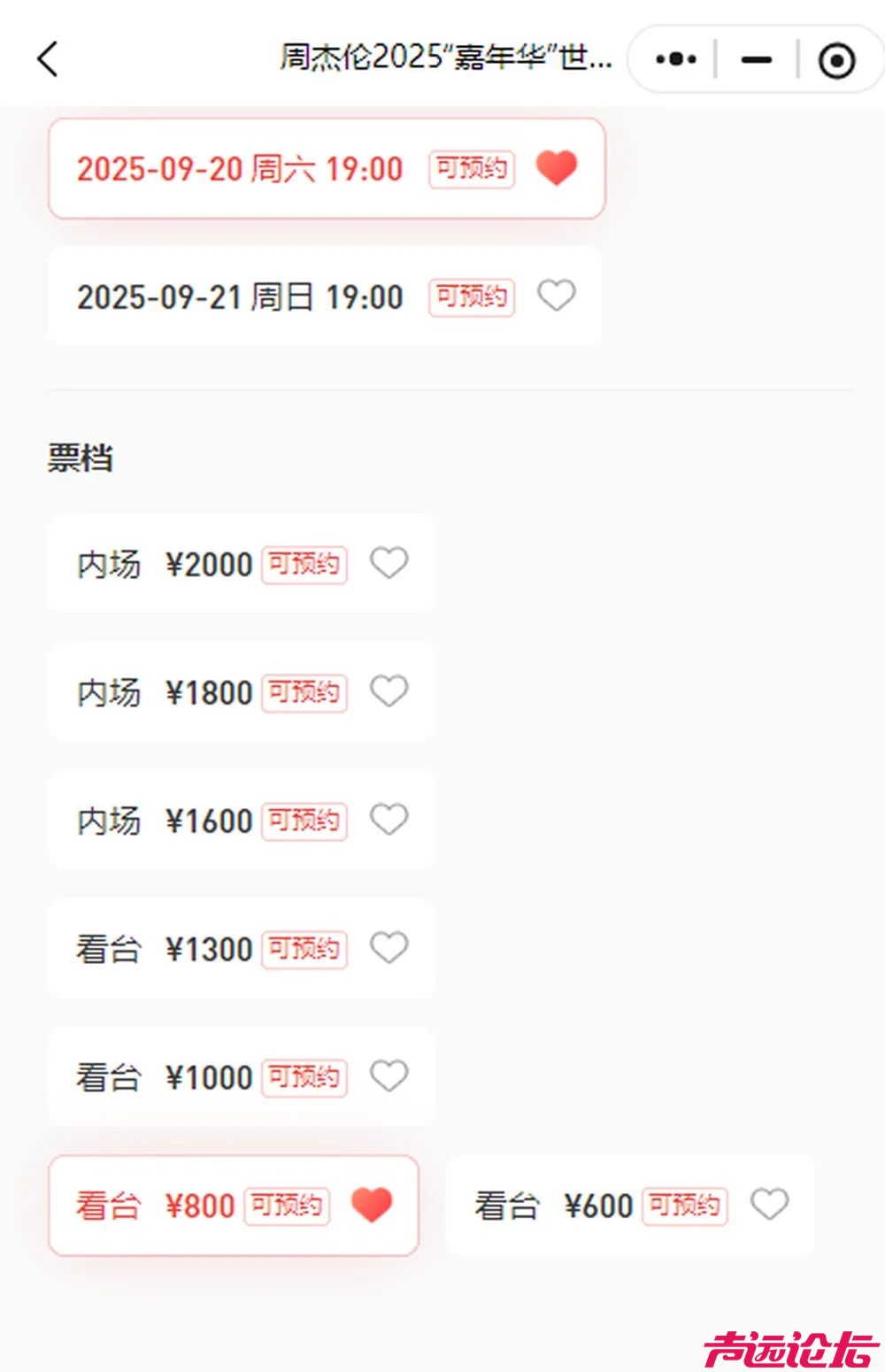The height and width of the screenshot is (1372, 885).
Task: Favorite the 内场 ¥1600 tier heart
Action: 389,820
